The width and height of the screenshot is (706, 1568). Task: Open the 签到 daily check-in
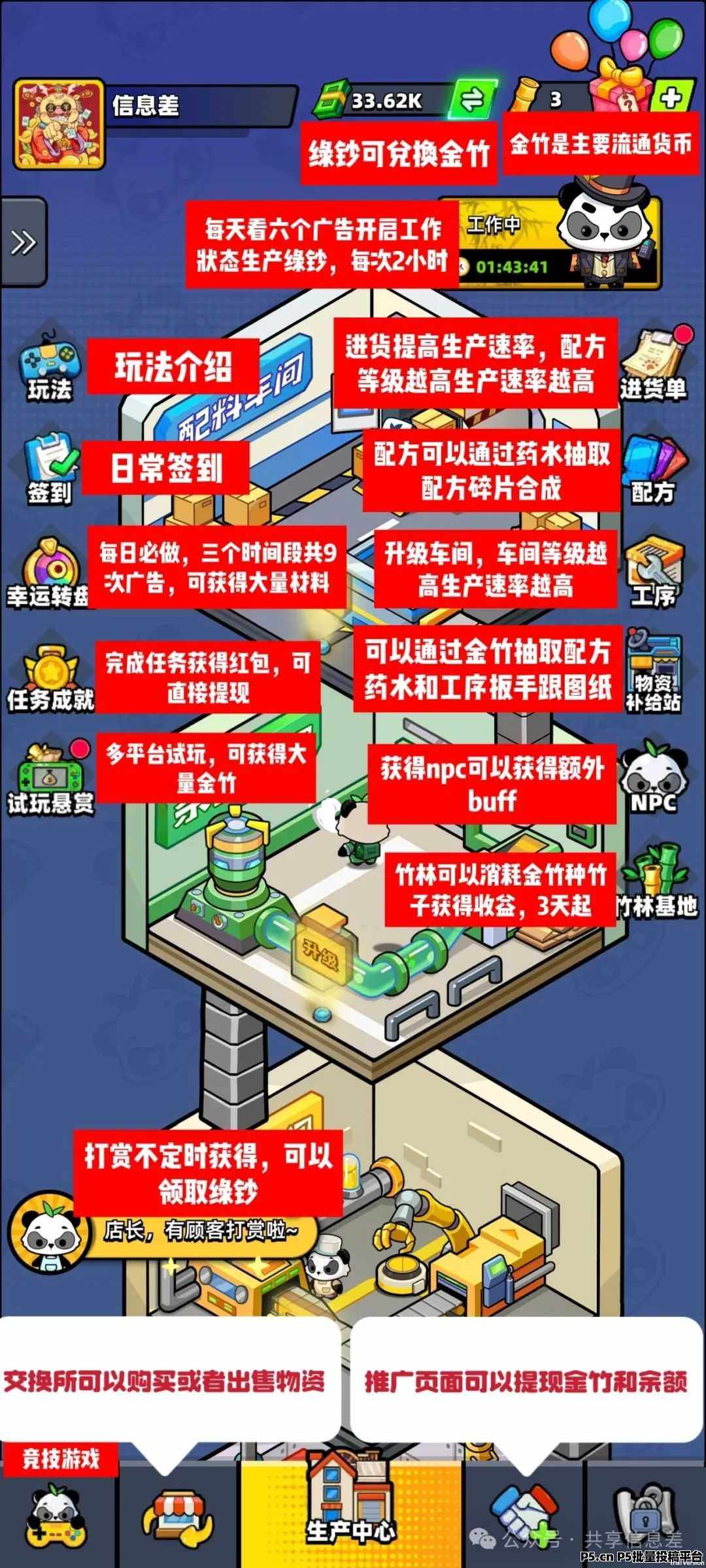[x=50, y=472]
